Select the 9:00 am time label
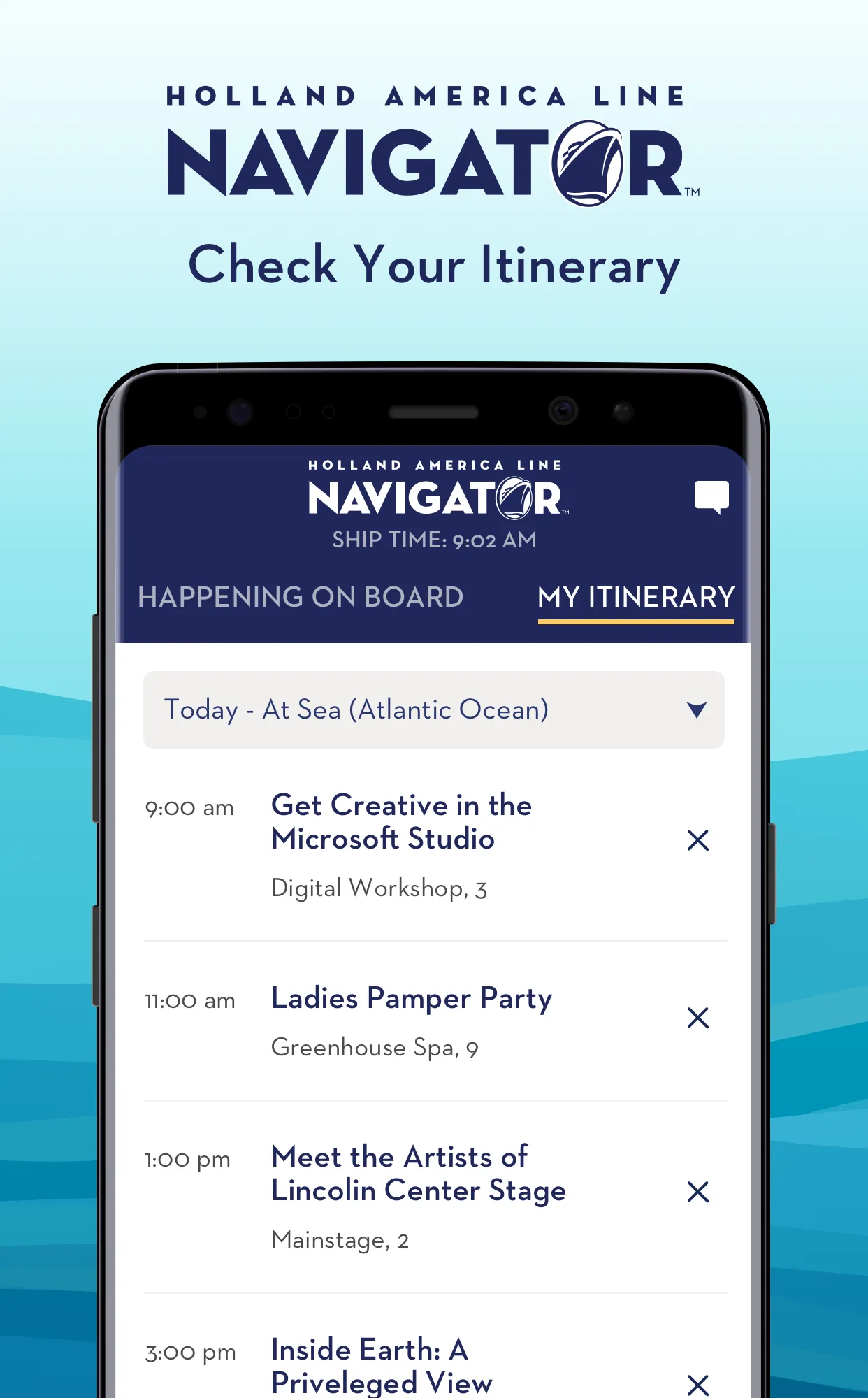Viewport: 868px width, 1398px height. pos(189,807)
